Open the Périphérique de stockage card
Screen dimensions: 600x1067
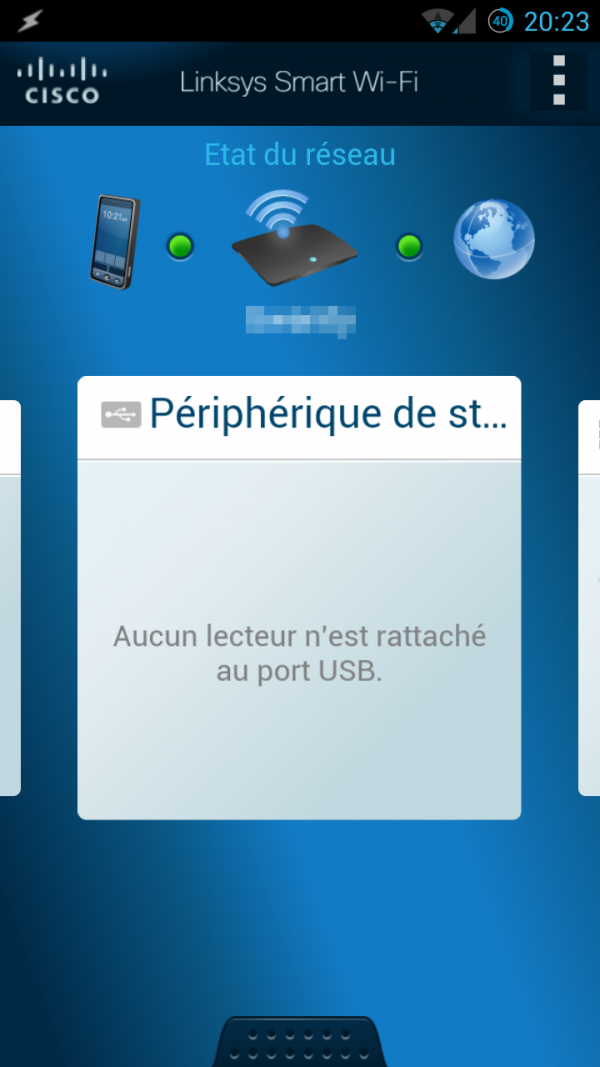pyautogui.click(x=299, y=597)
